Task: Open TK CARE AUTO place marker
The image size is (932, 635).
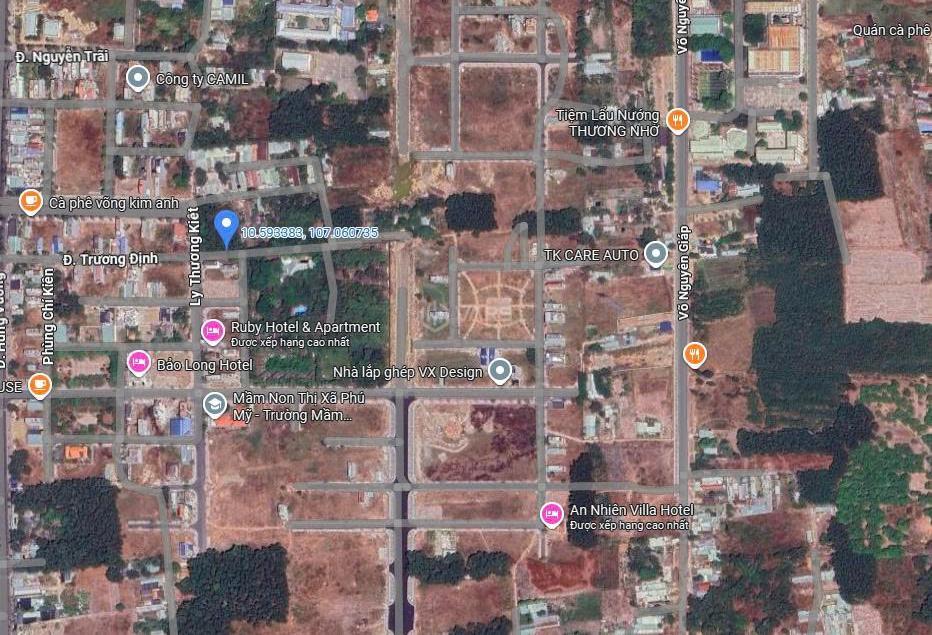Action: pyautogui.click(x=655, y=254)
